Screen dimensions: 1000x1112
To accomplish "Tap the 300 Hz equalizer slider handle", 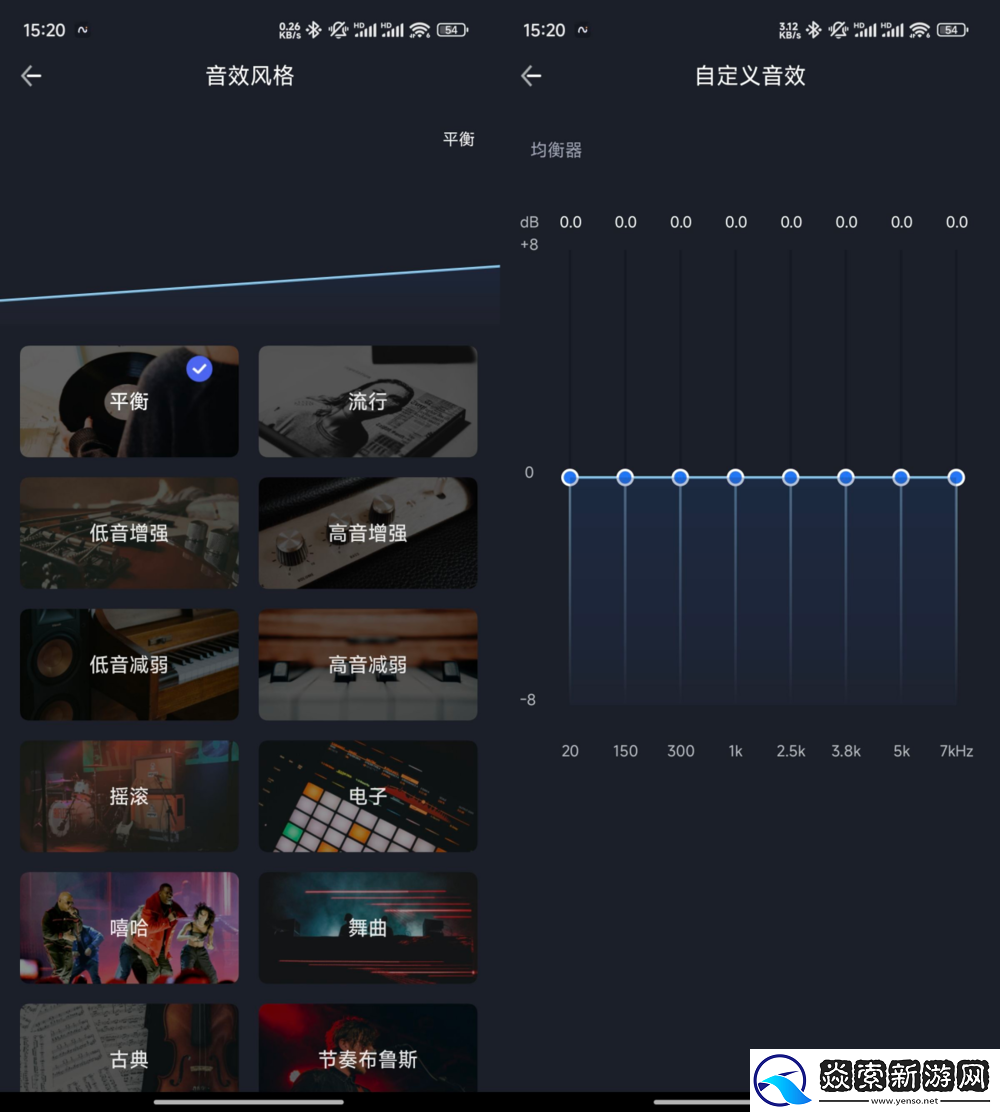I will (681, 478).
